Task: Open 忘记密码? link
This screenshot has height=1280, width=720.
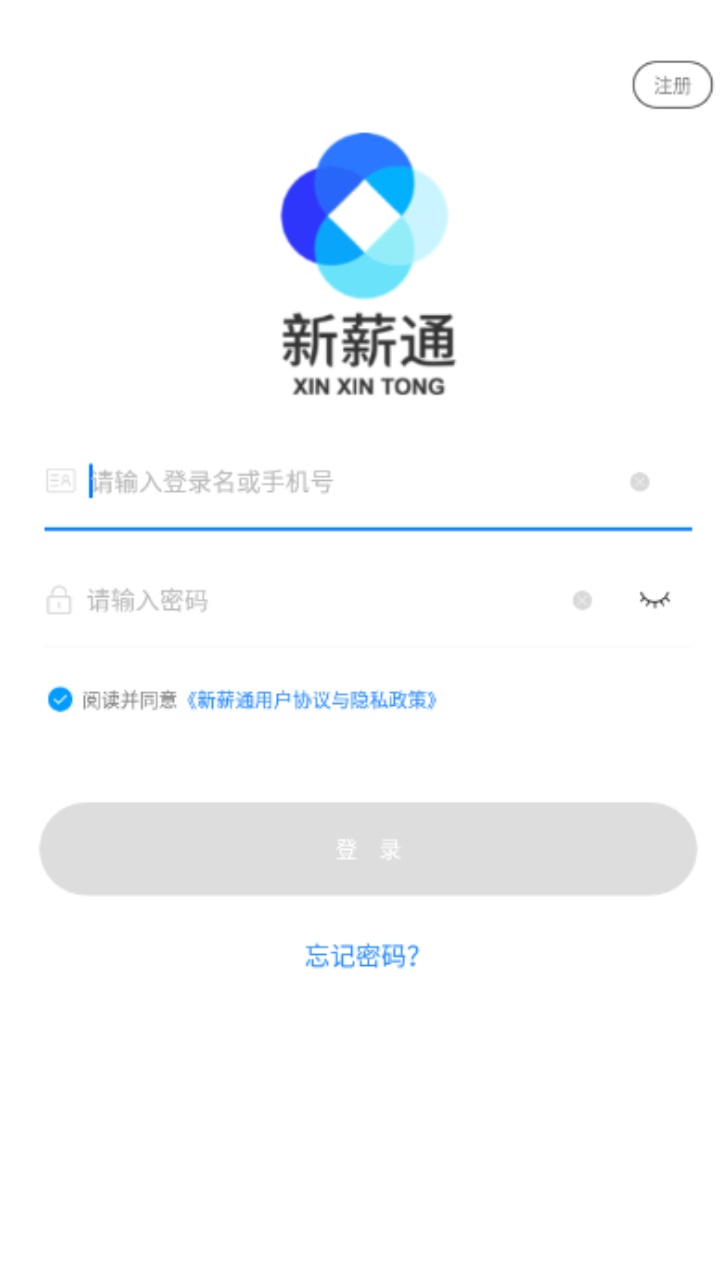Action: click(362, 956)
